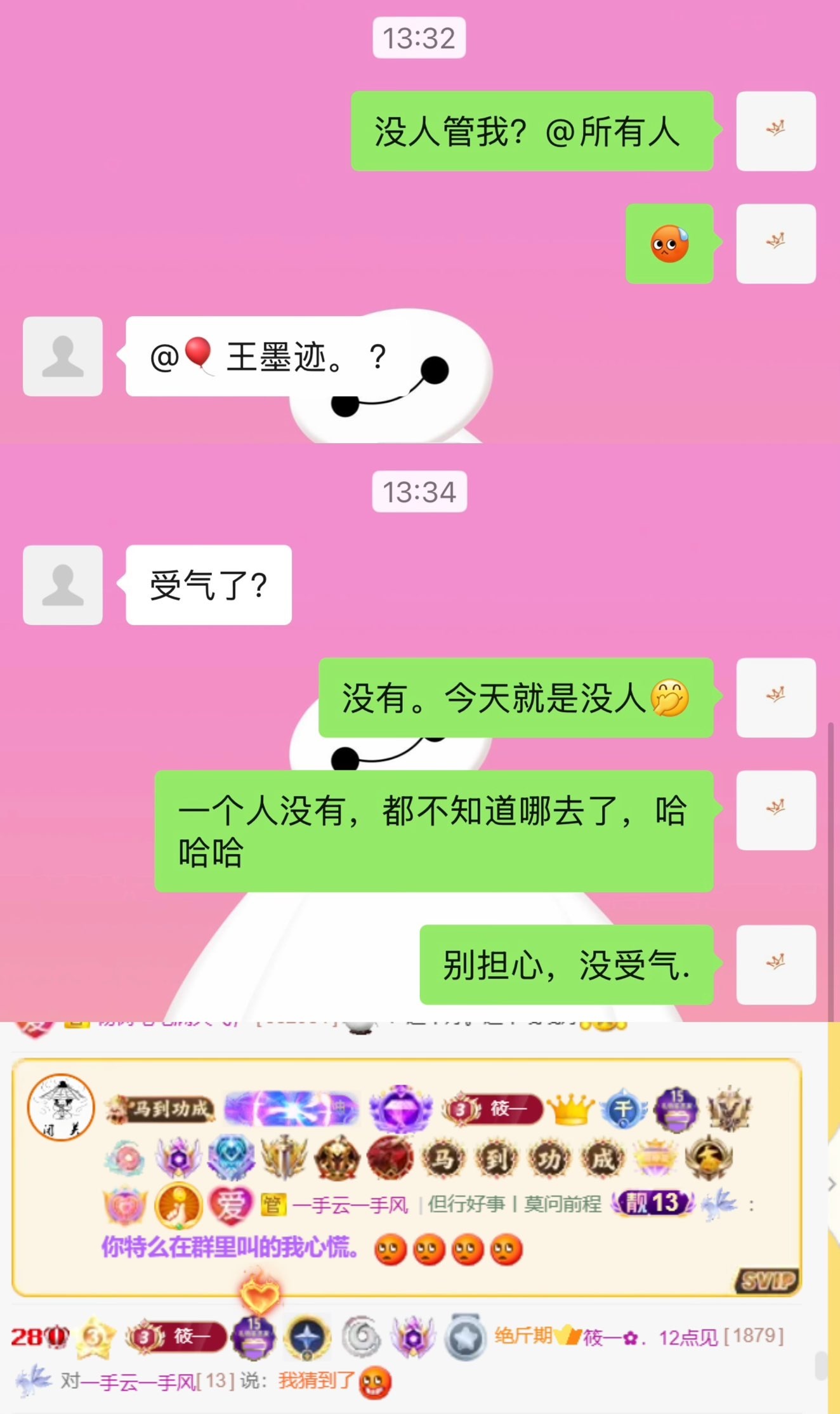
Task: Tap the gray avatar beside 受气了 message
Action: tap(62, 584)
